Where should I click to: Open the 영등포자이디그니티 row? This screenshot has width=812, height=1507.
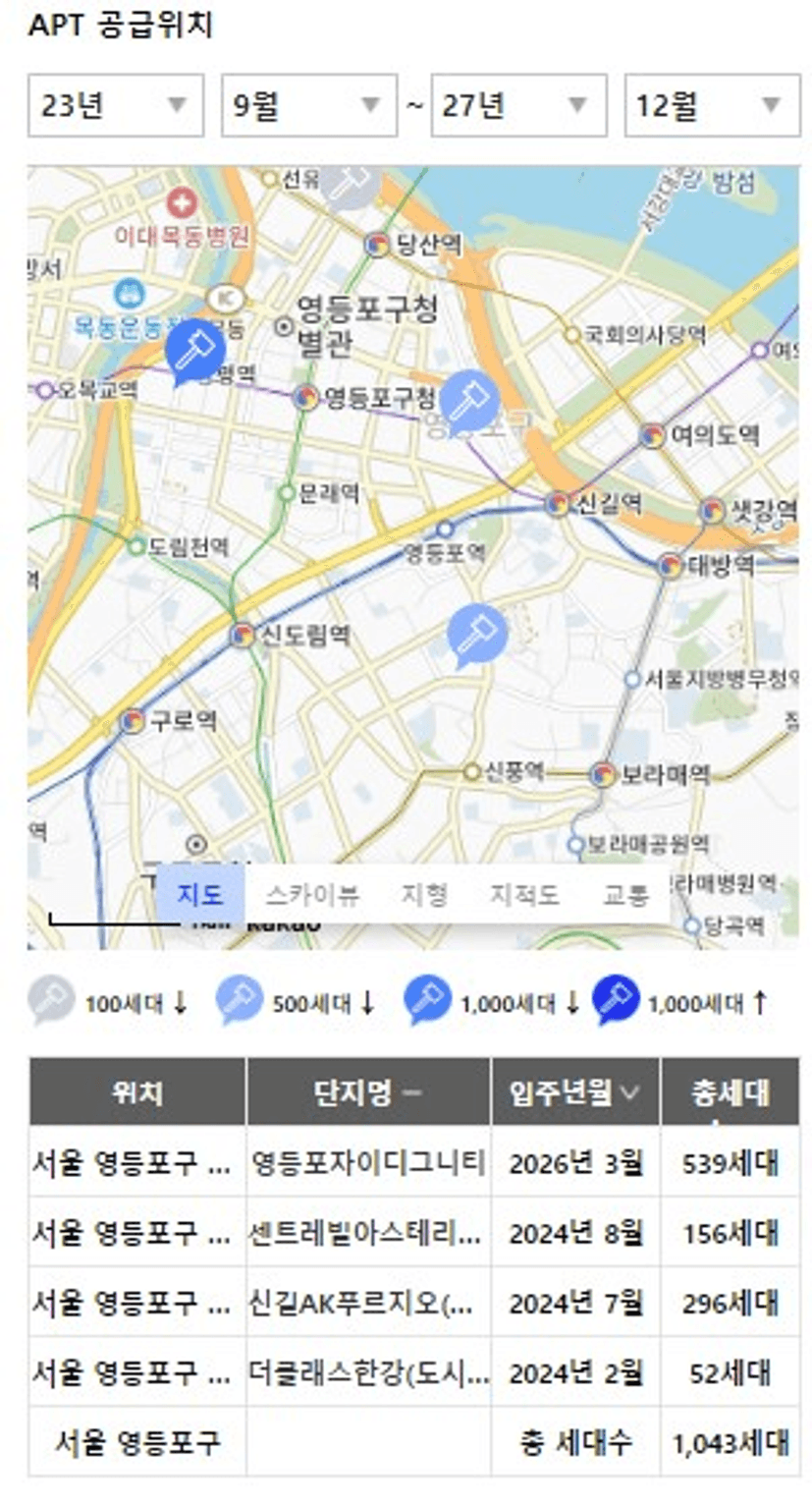click(x=413, y=1163)
